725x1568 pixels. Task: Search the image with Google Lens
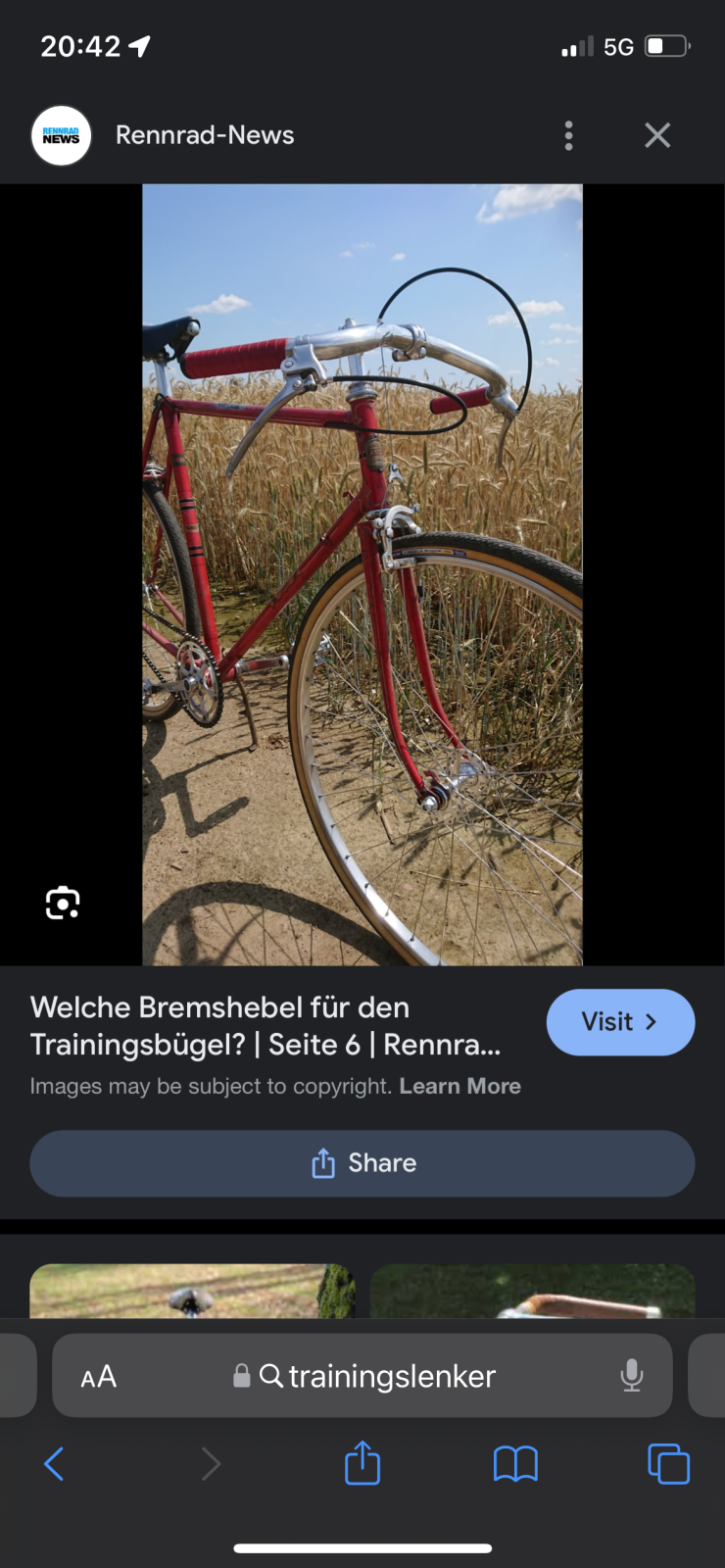pos(63,903)
